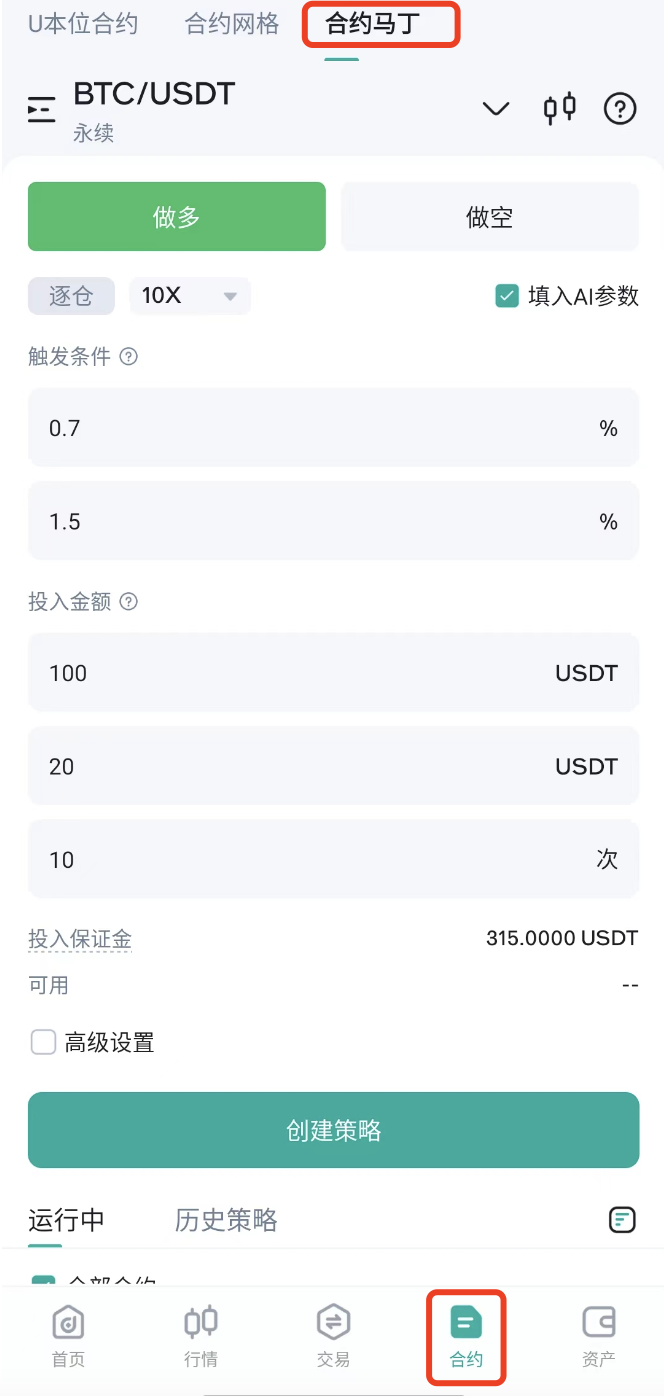This screenshot has width=664, height=1396.
Task: Go to the 首页 home tab
Action: [x=68, y=1336]
